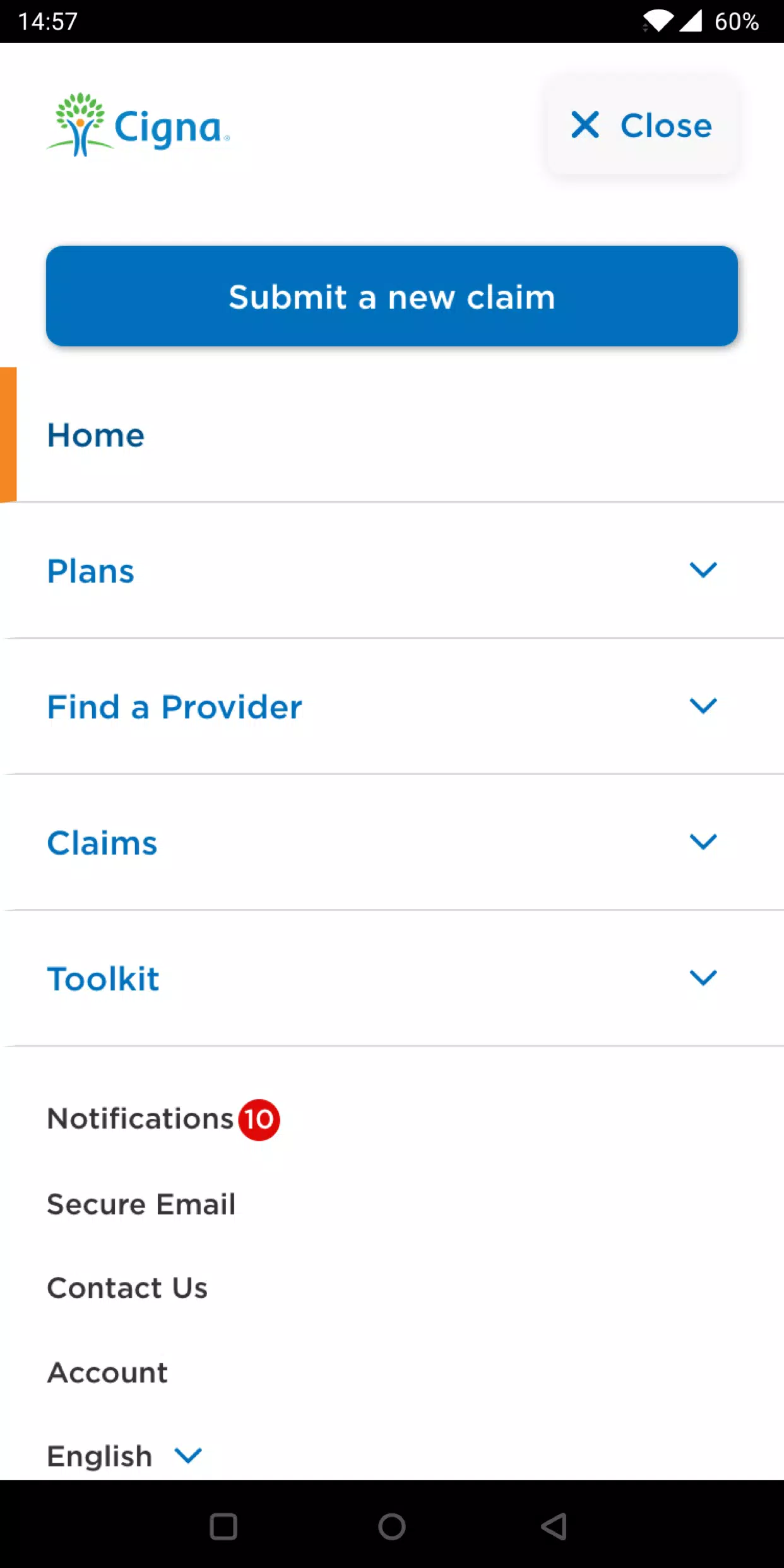The height and width of the screenshot is (1568, 784).
Task: Close the navigation menu
Action: pyautogui.click(x=642, y=125)
